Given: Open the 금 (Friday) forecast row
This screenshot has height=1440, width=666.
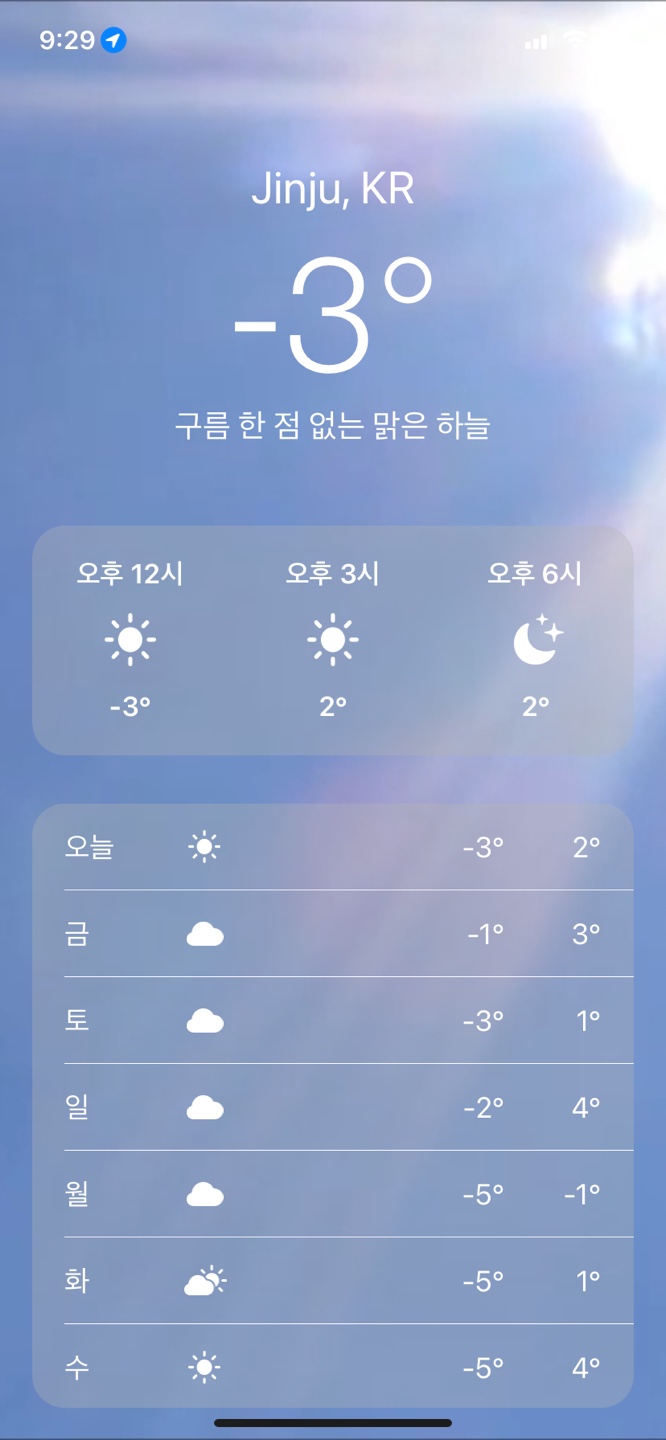Looking at the screenshot, I should pos(333,934).
